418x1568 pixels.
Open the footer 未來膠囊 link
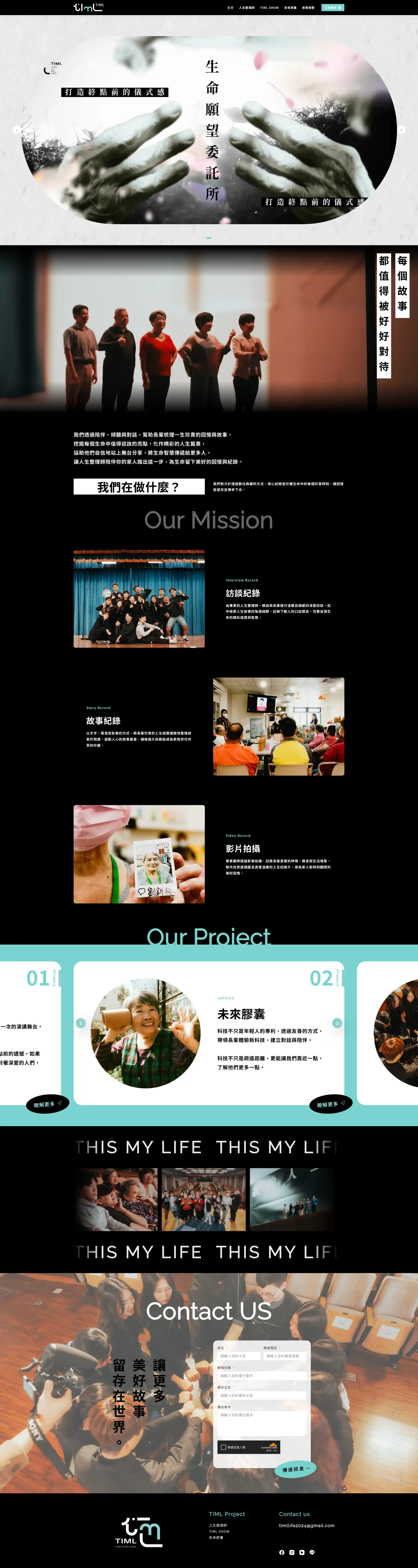(216, 1538)
